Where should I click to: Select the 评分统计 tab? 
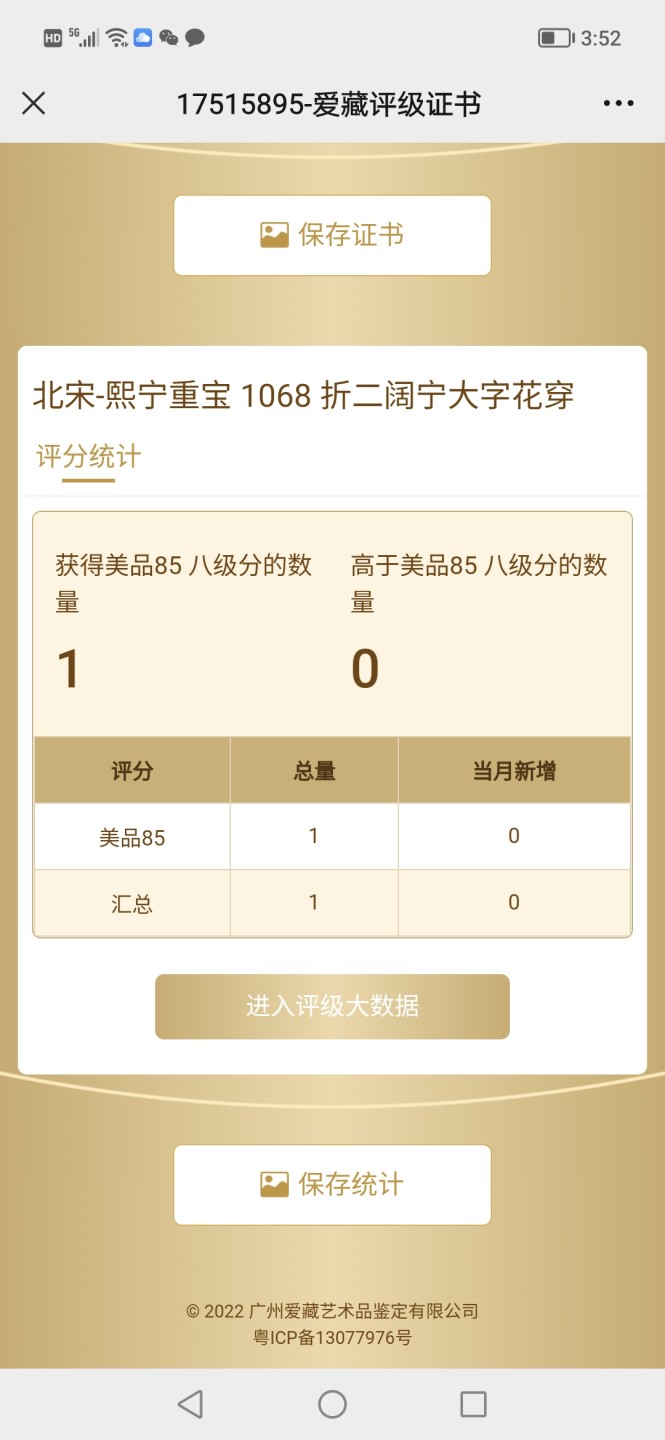click(88, 457)
